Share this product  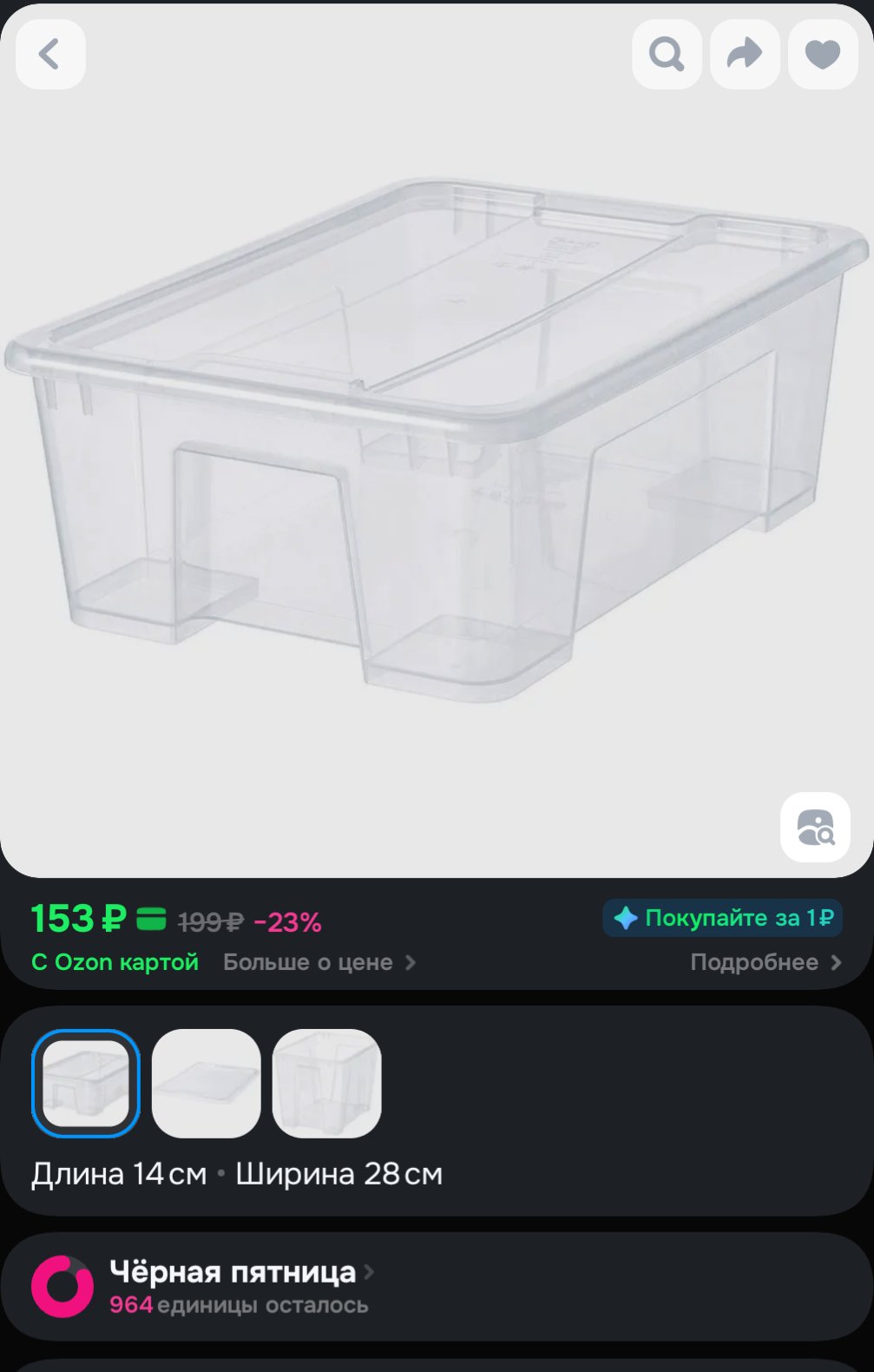click(x=745, y=55)
